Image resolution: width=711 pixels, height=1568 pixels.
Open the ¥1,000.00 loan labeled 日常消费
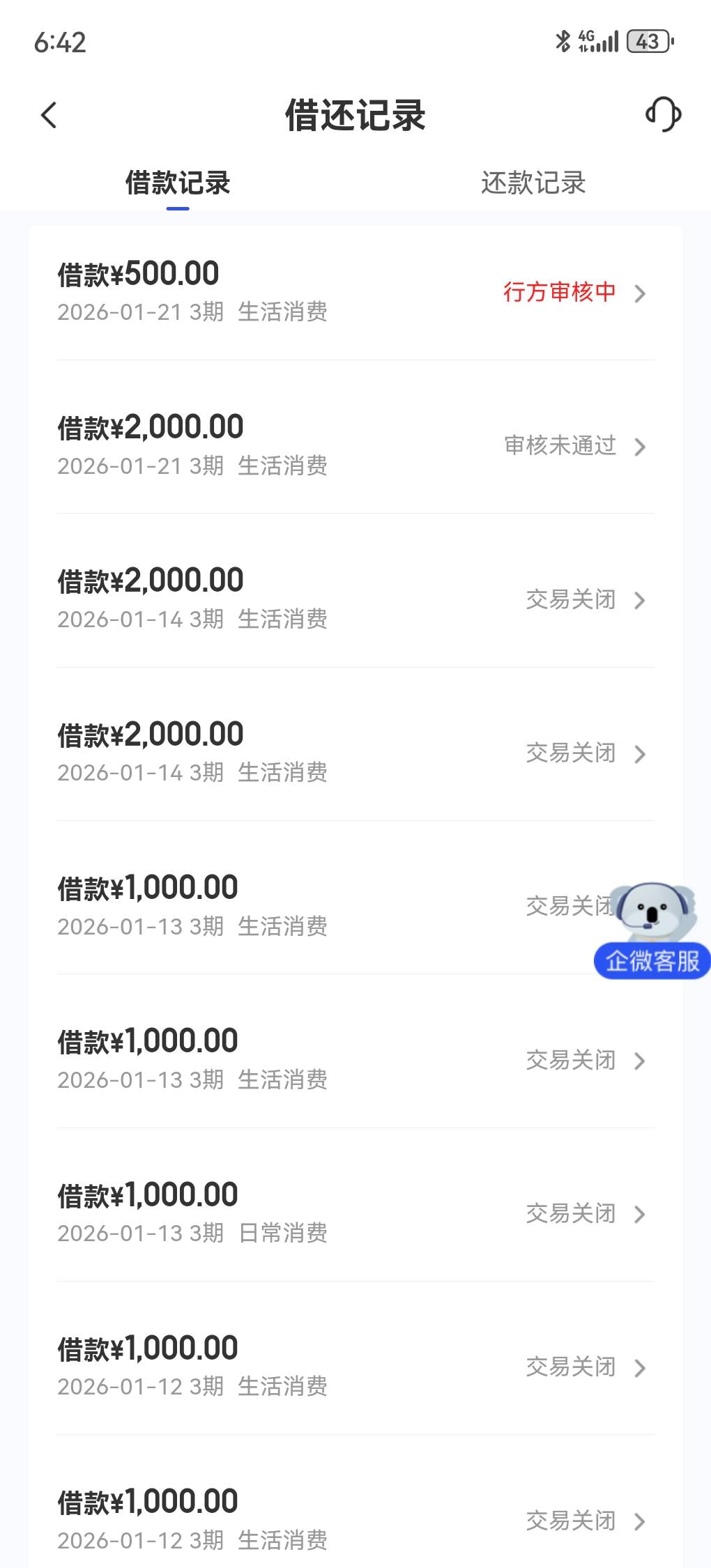[355, 1213]
